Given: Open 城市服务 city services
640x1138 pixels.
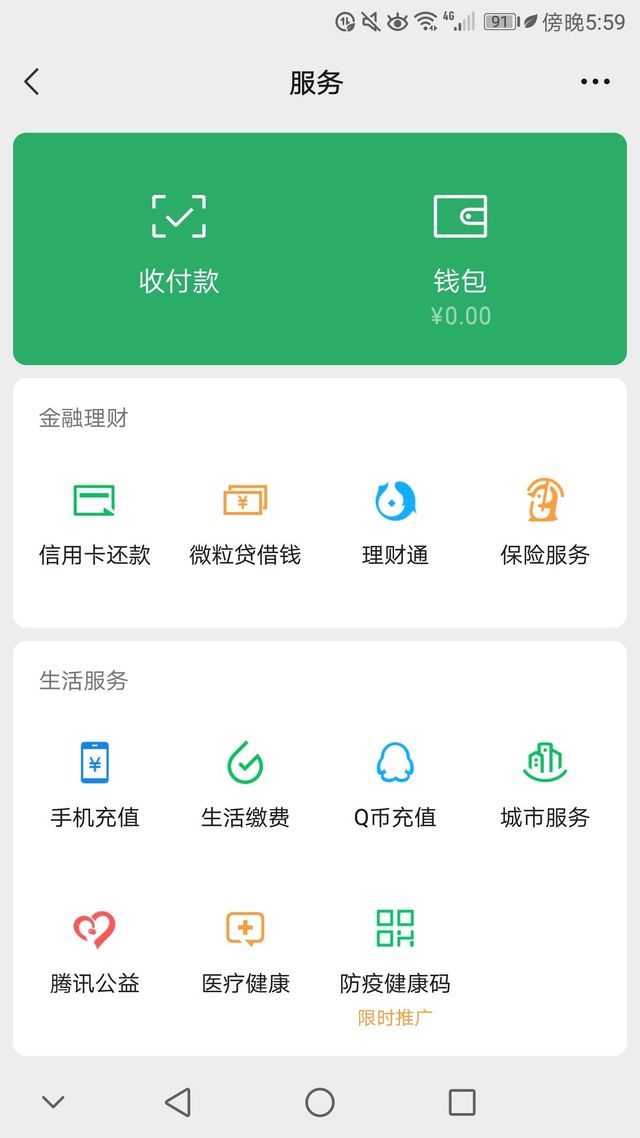Looking at the screenshot, I should (546, 786).
